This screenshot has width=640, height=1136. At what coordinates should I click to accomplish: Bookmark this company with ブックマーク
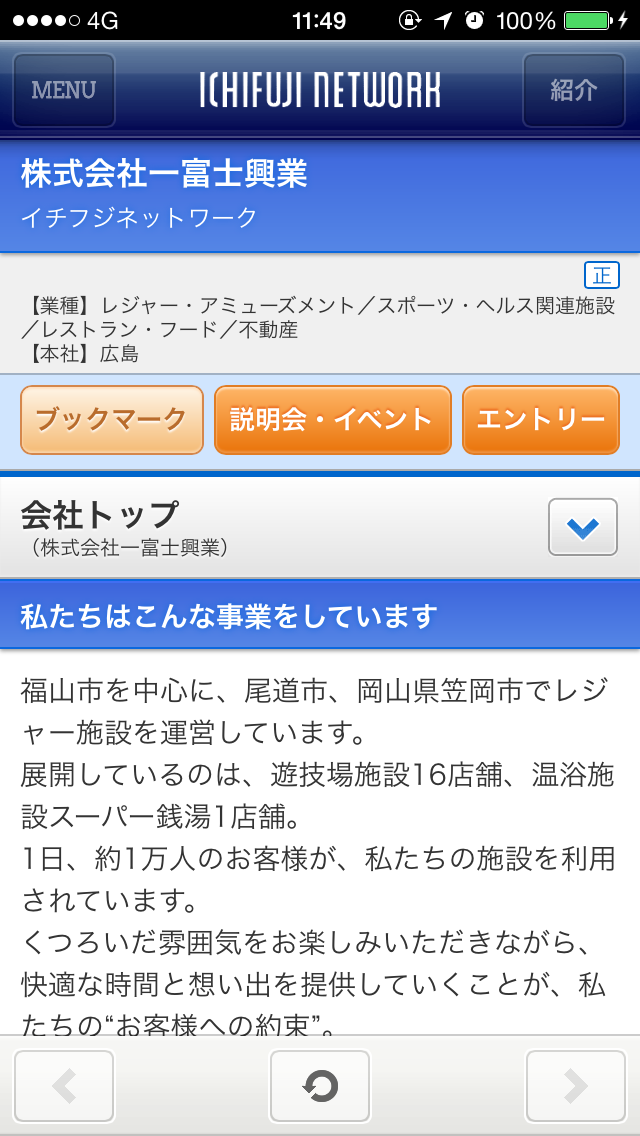(x=111, y=419)
